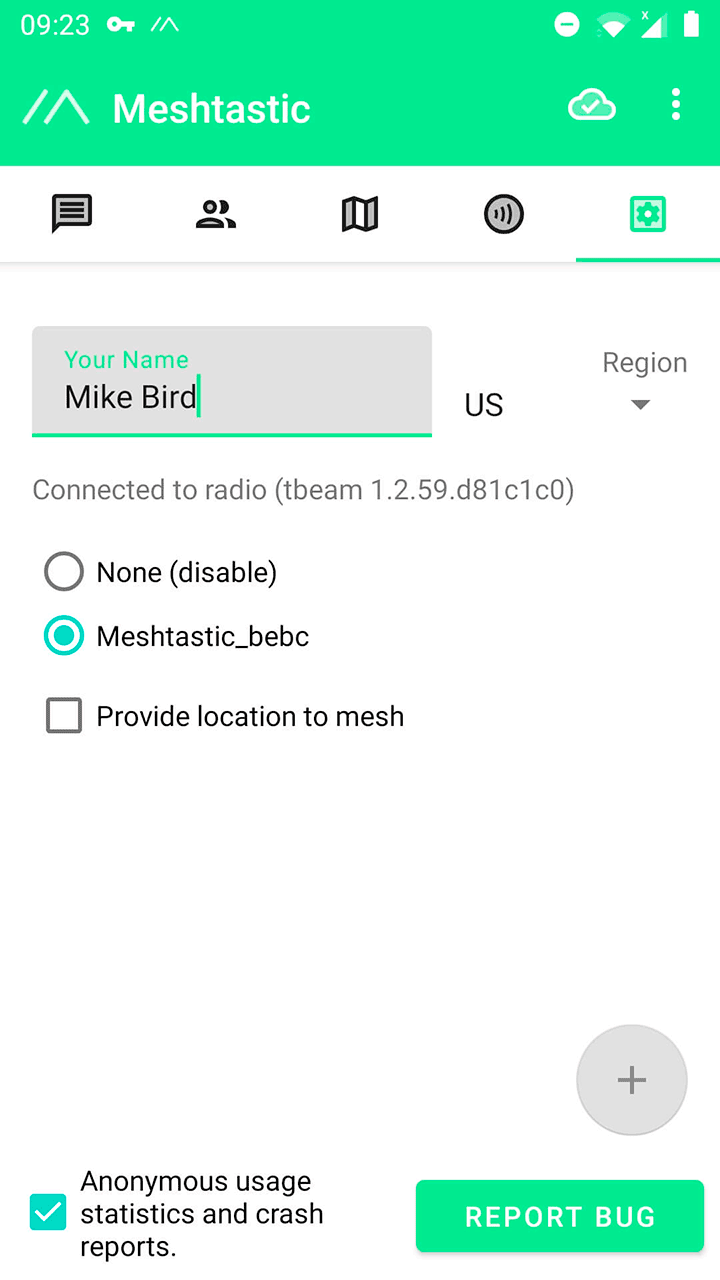The width and height of the screenshot is (720, 1280).
Task: Open the overflow menu
Action: [676, 105]
